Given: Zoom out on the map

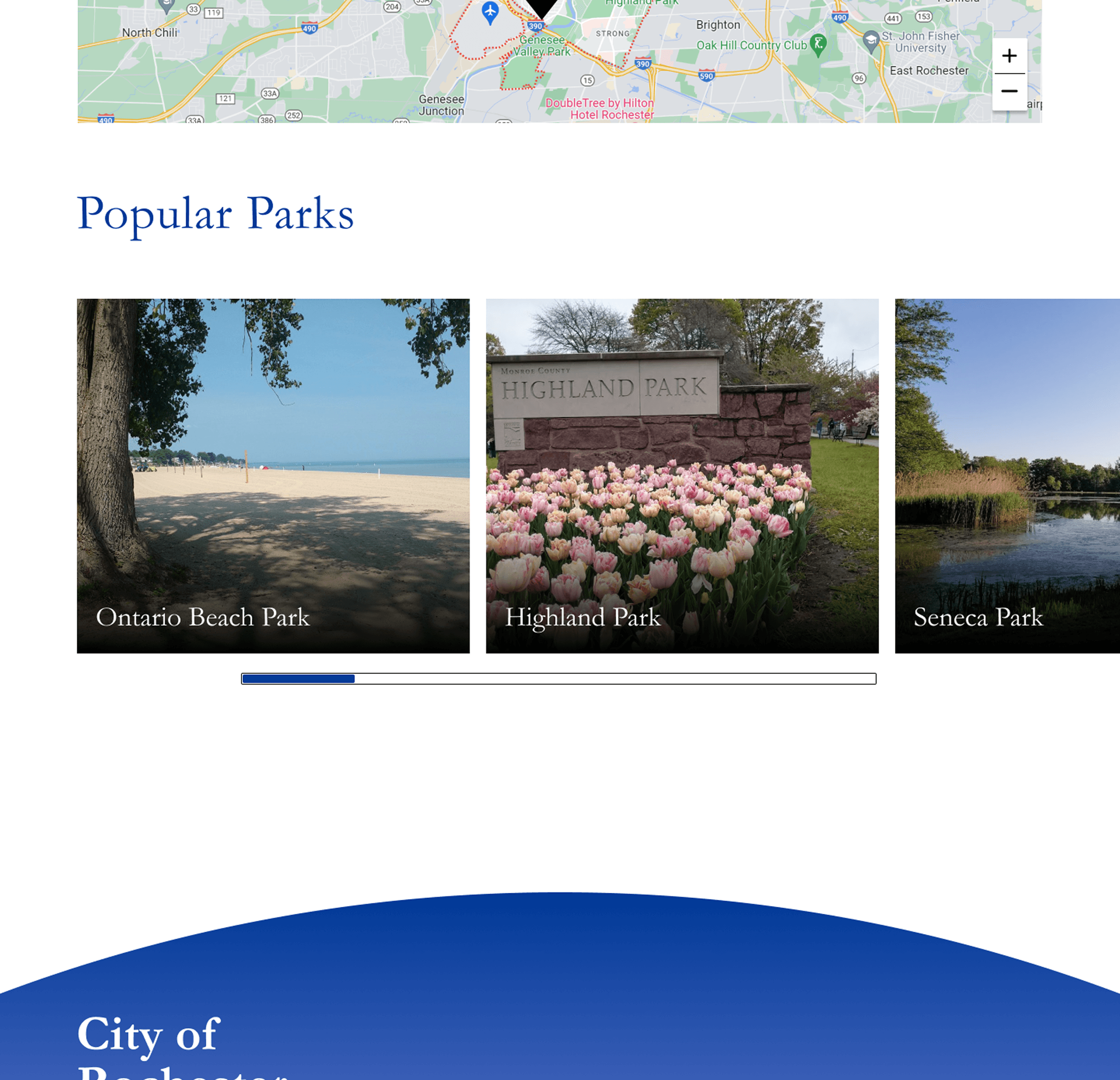Looking at the screenshot, I should pos(1009,91).
